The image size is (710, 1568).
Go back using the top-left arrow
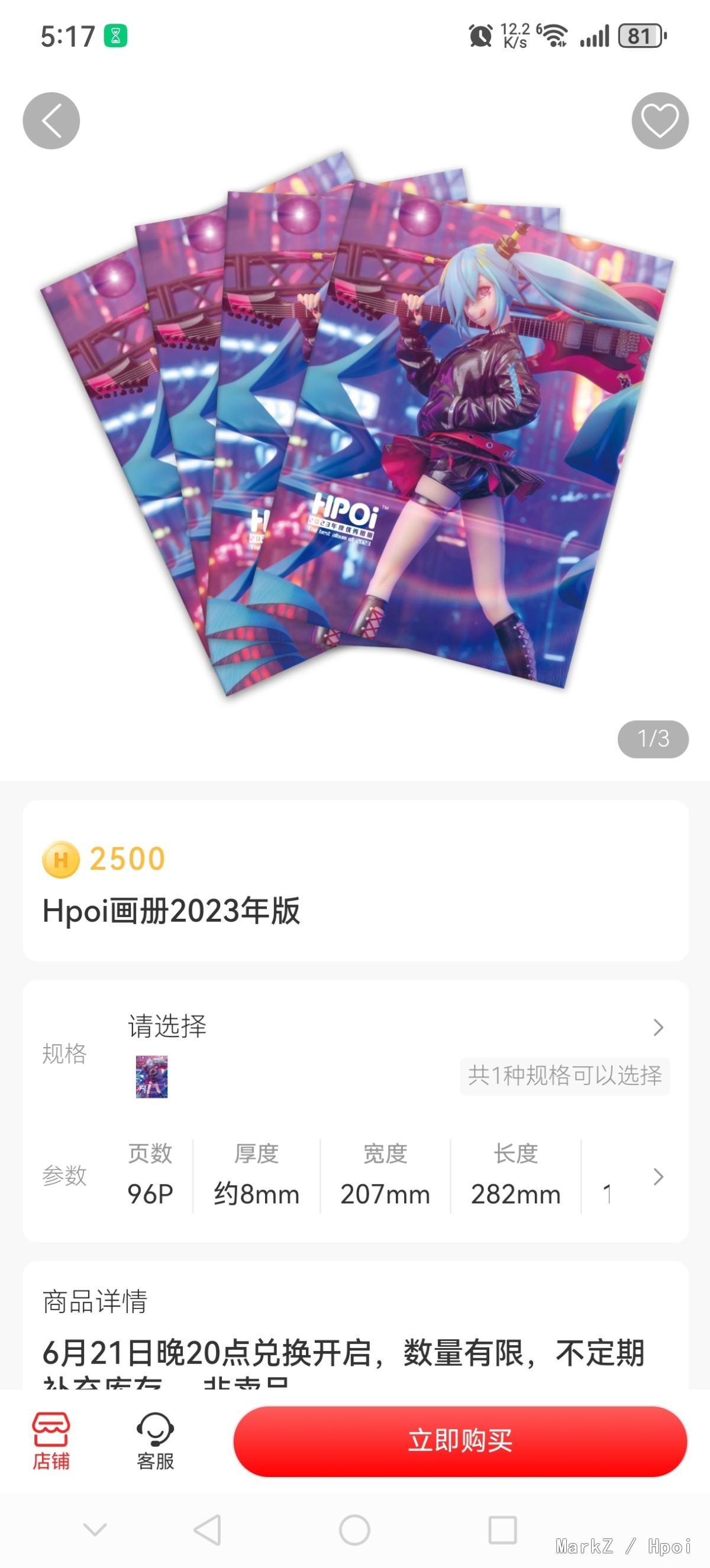(x=51, y=121)
